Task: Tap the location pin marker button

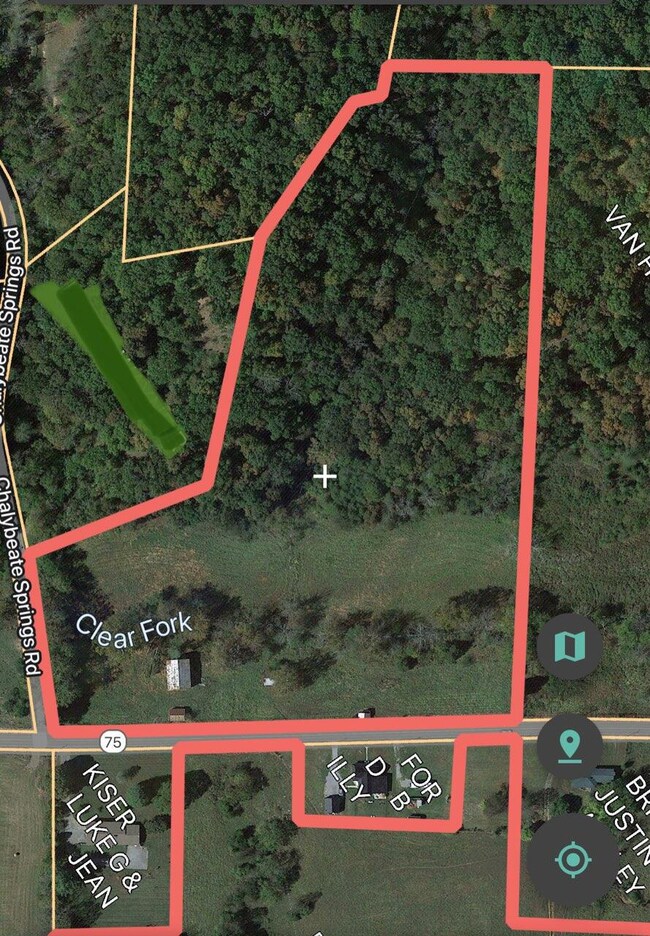Action: pyautogui.click(x=569, y=746)
